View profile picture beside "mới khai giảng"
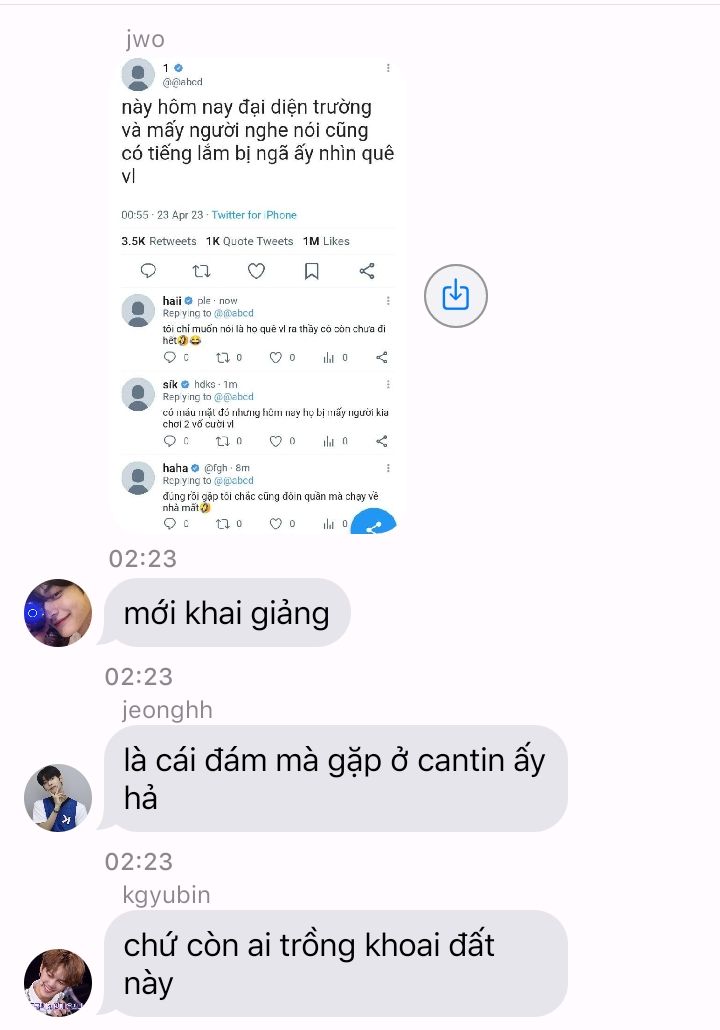 (58, 612)
